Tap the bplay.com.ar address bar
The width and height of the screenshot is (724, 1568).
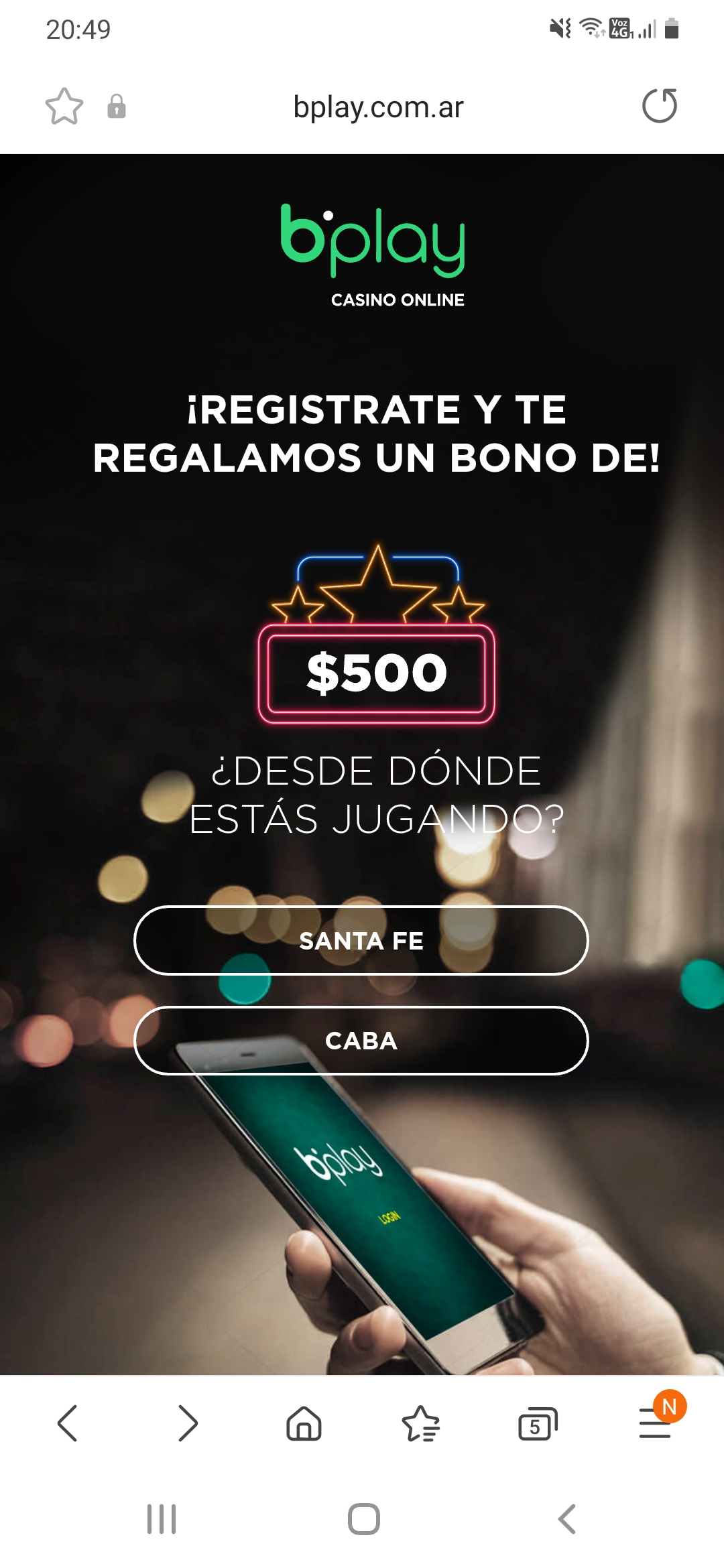[x=378, y=107]
